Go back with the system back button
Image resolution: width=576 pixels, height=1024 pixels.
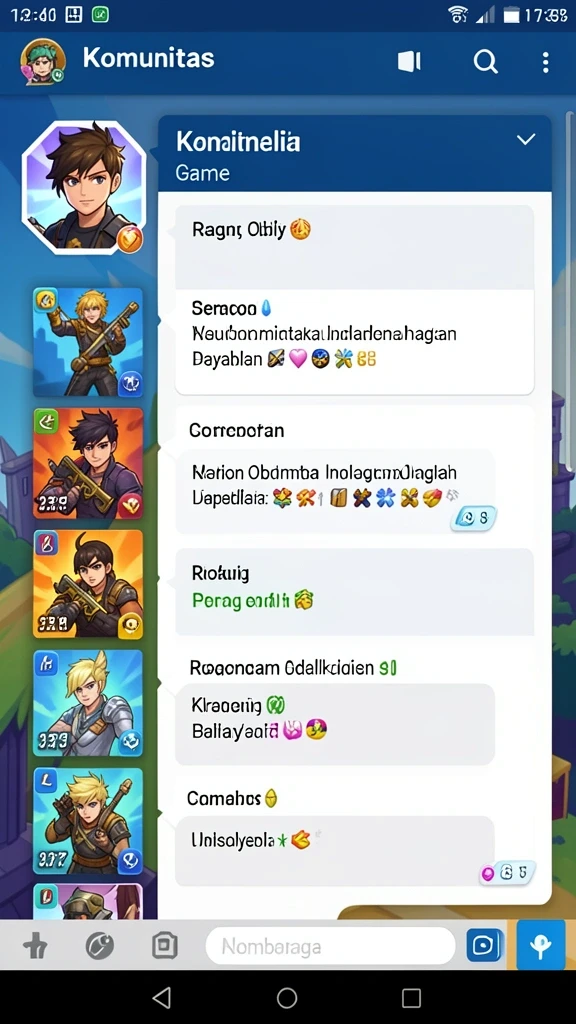click(x=161, y=997)
